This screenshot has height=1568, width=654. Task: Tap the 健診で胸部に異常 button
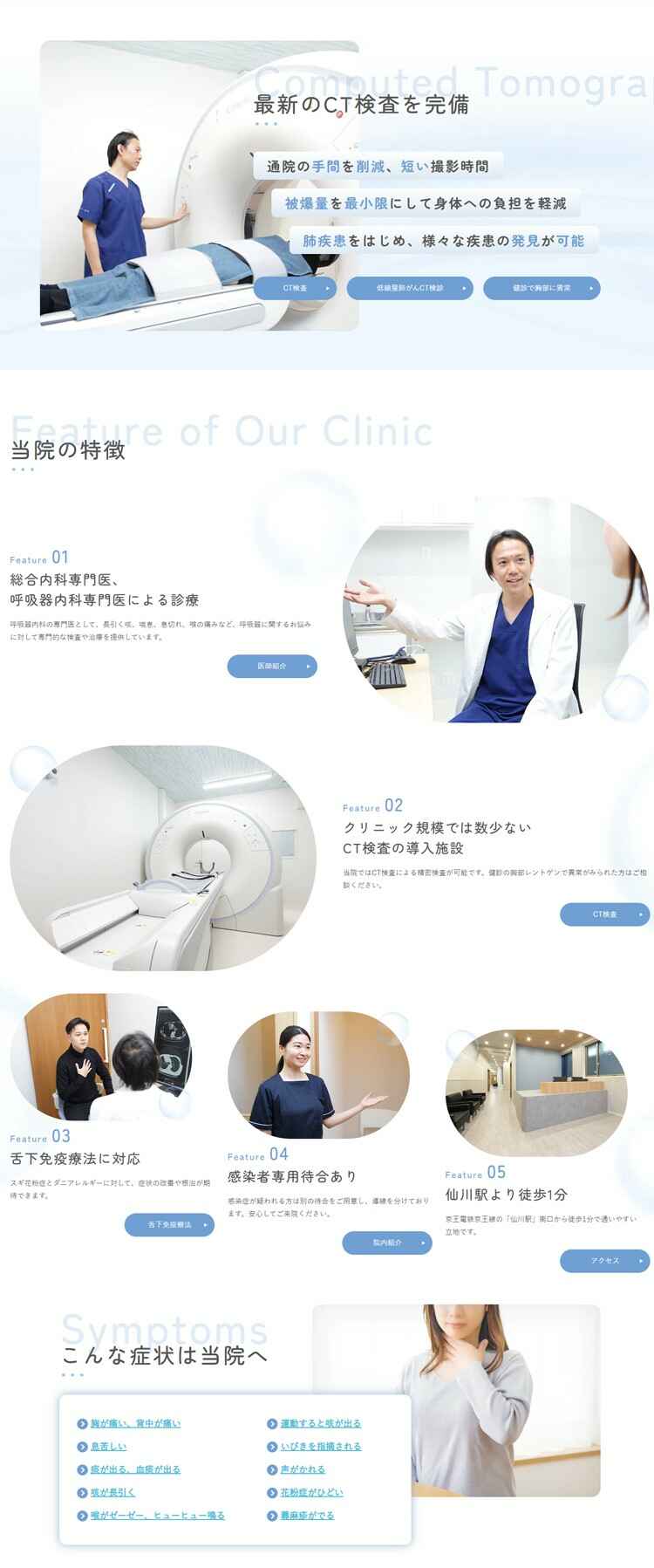point(542,288)
